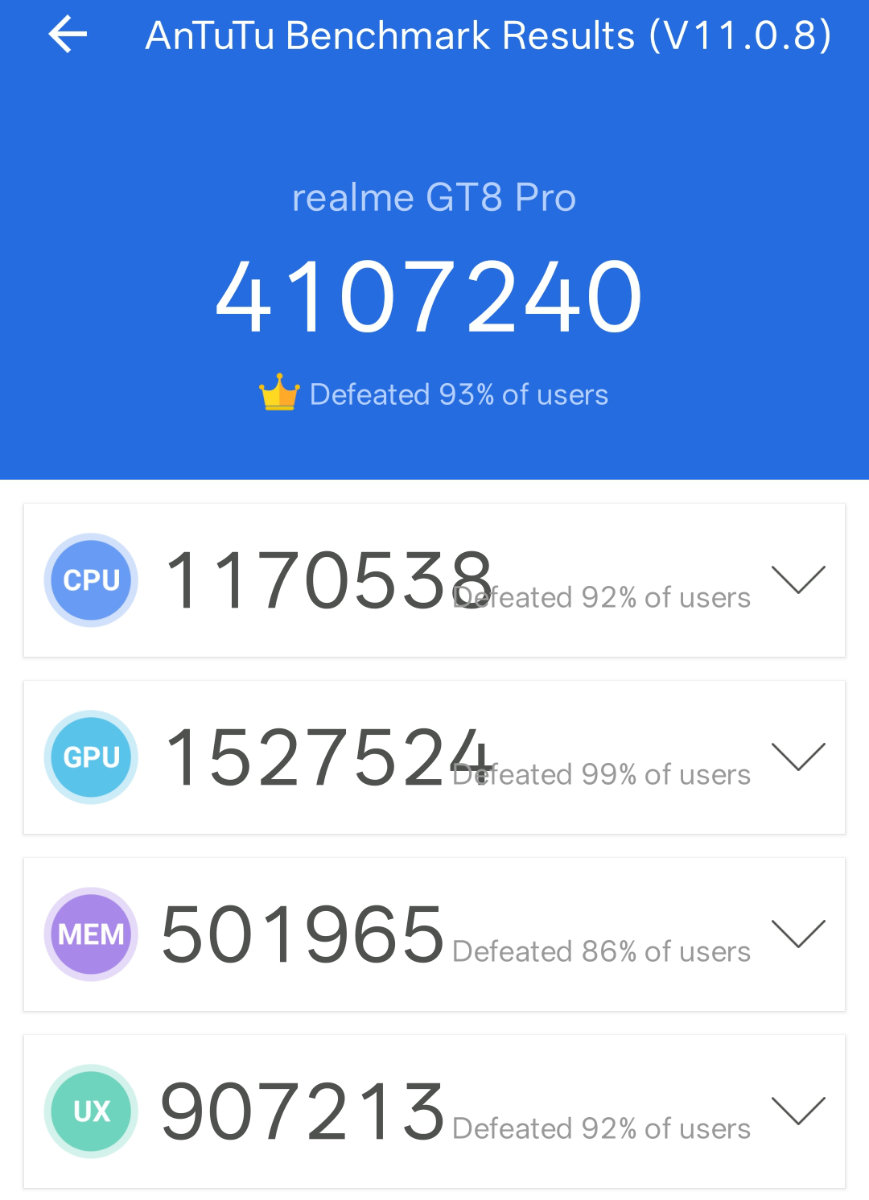Expand the GPU score breakdown
The image size is (869, 1200).
[798, 757]
